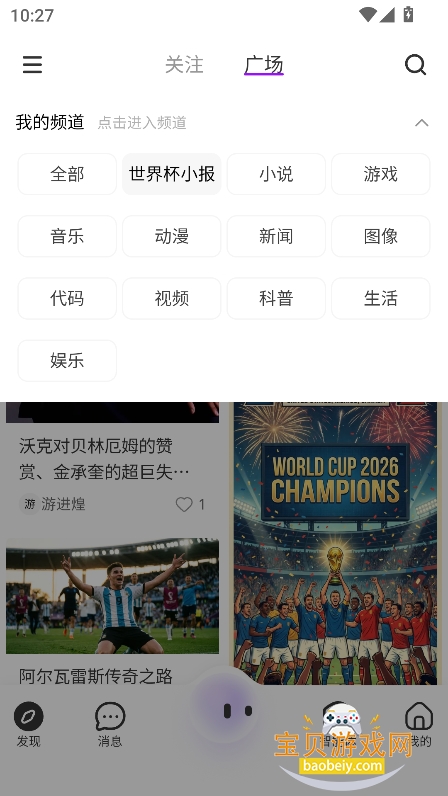Open the search magnifier icon
The image size is (448, 796).
coord(415,64)
